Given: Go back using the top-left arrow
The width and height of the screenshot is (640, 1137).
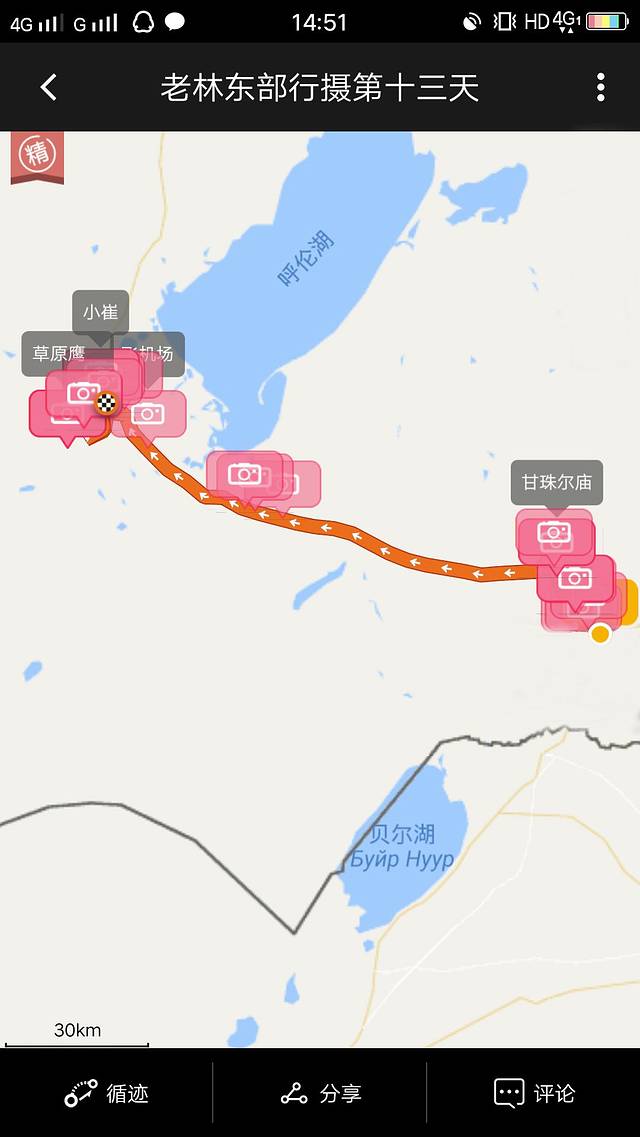Looking at the screenshot, I should (48, 88).
